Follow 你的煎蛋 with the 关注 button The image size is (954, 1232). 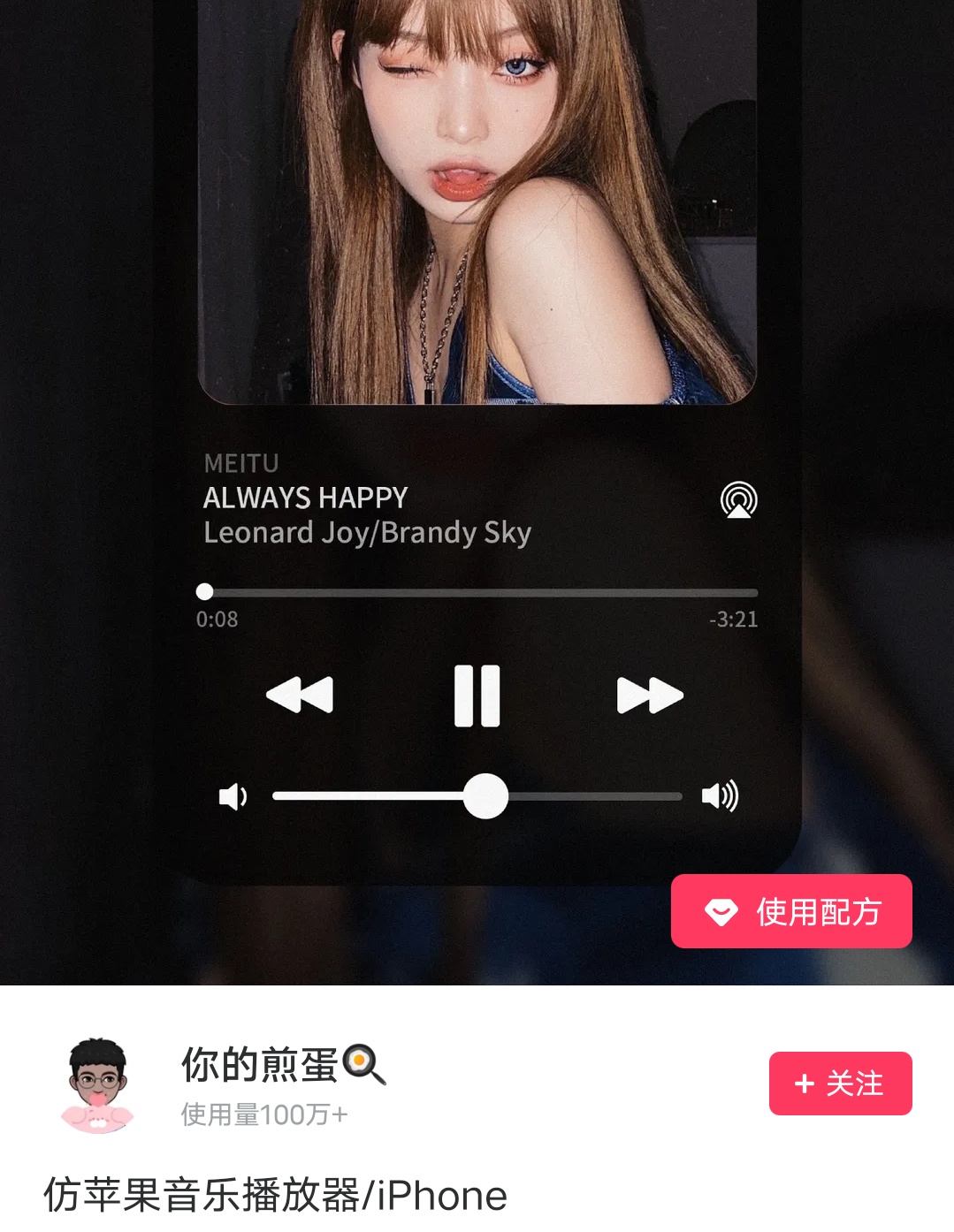840,1084
